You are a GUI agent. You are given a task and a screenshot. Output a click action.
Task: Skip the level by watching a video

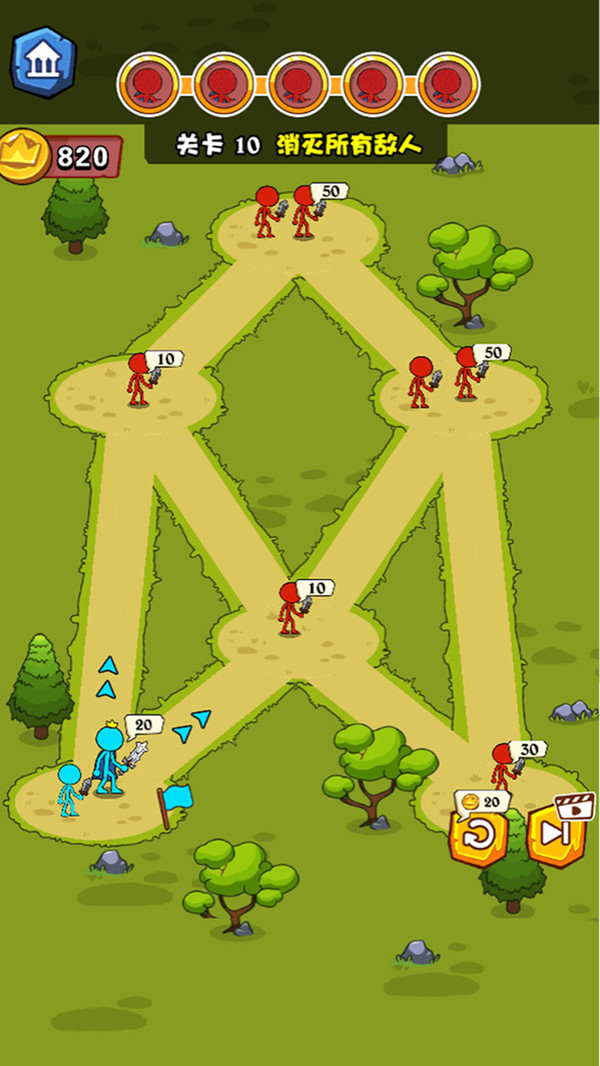point(556,830)
